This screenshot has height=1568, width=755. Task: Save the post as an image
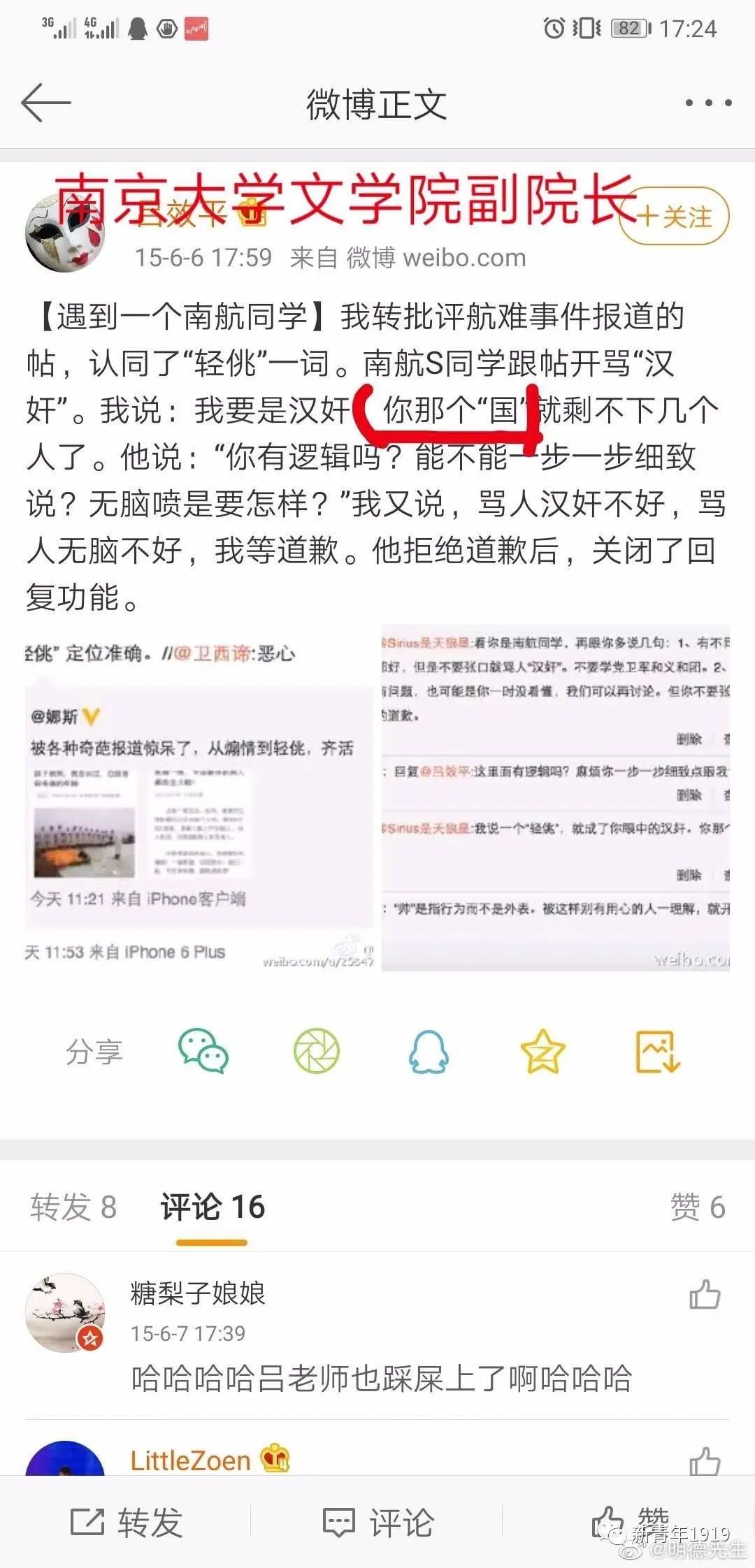[657, 1052]
